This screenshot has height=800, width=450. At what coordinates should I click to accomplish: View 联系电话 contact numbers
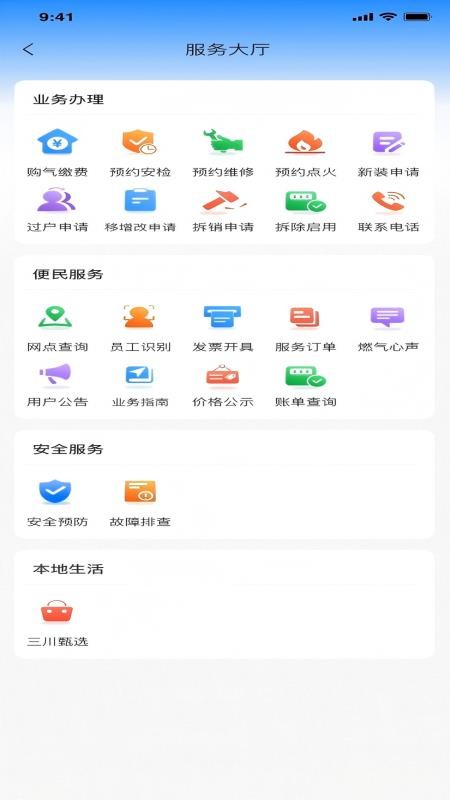click(x=388, y=210)
